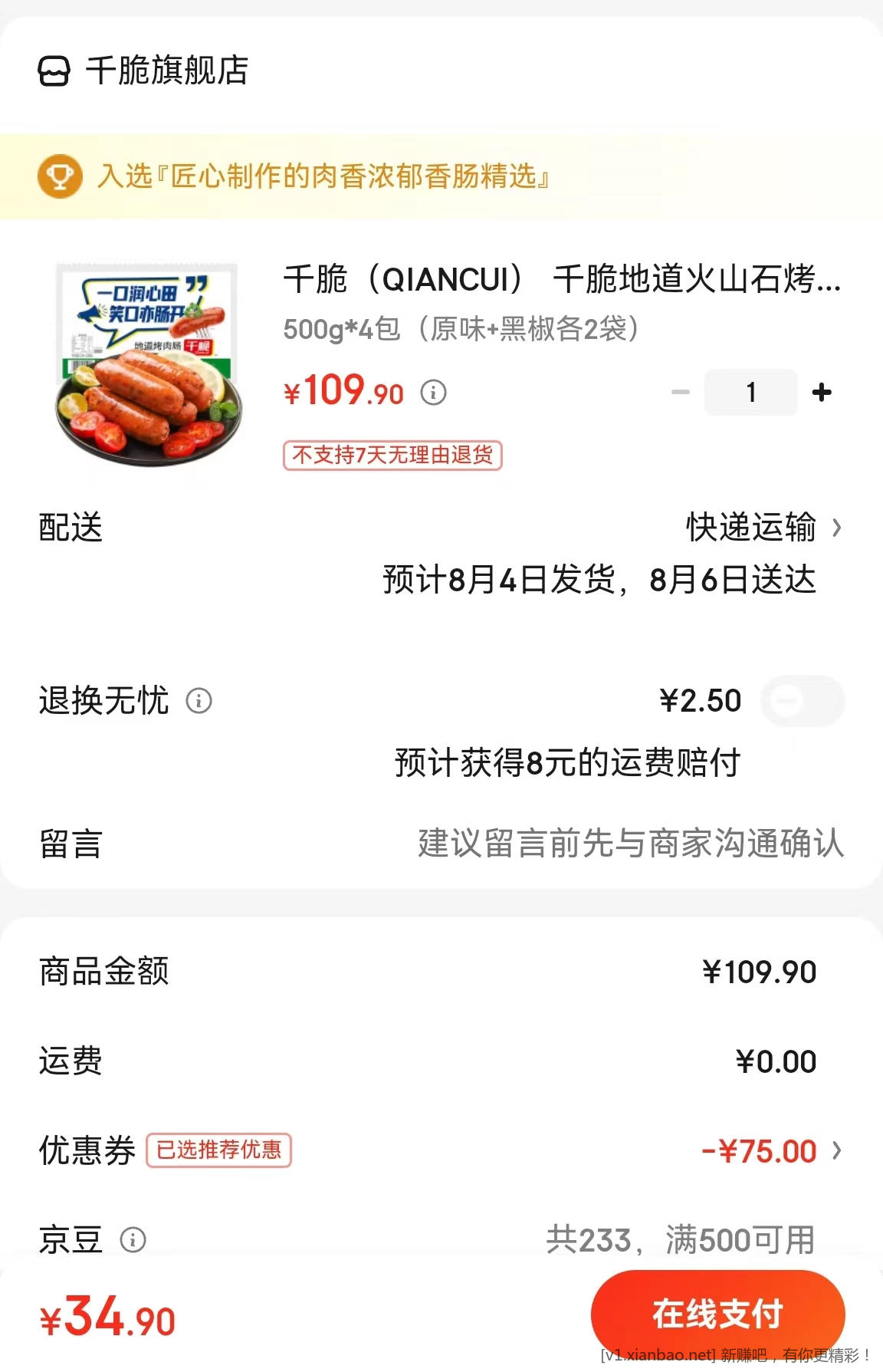Edit the quantity field showing 1

click(750, 393)
